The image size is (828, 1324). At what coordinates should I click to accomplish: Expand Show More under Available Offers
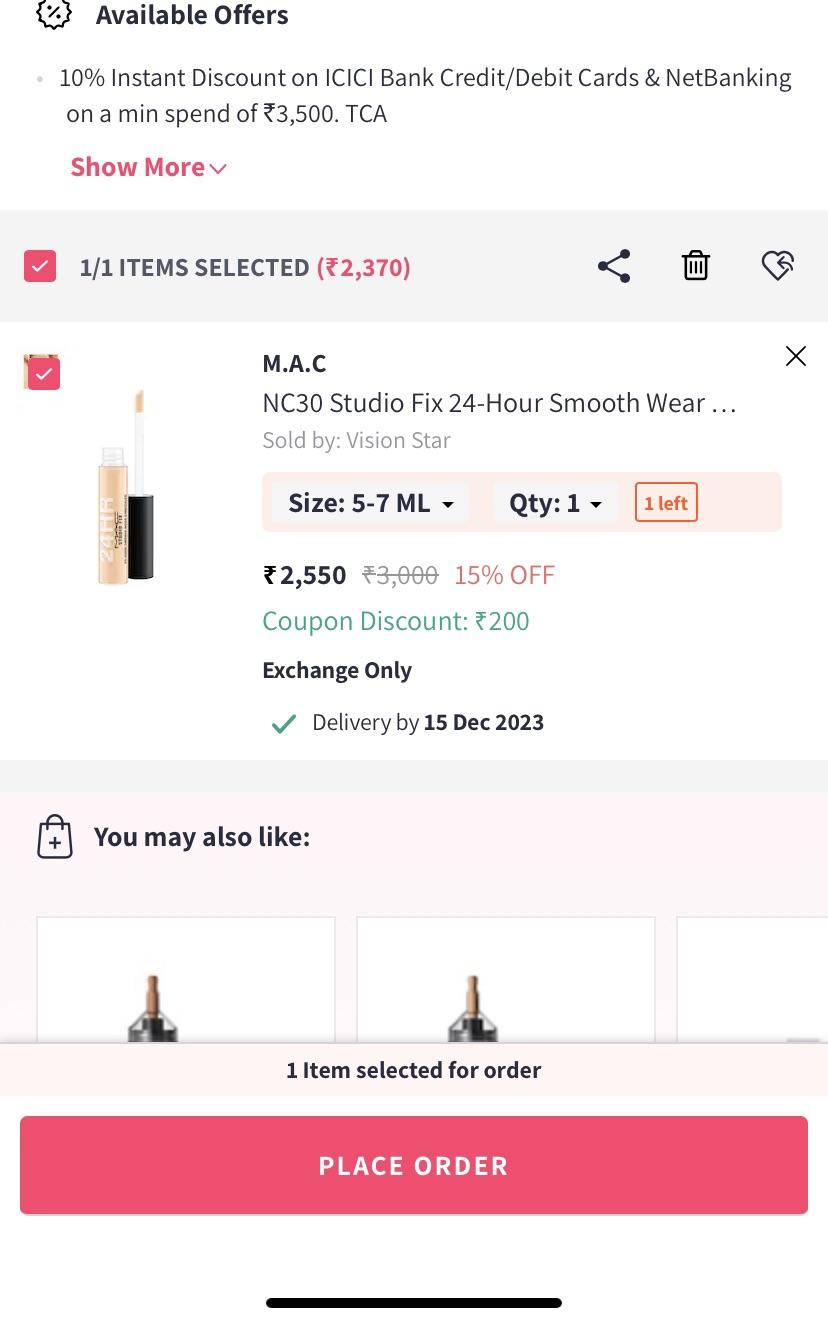(x=148, y=167)
